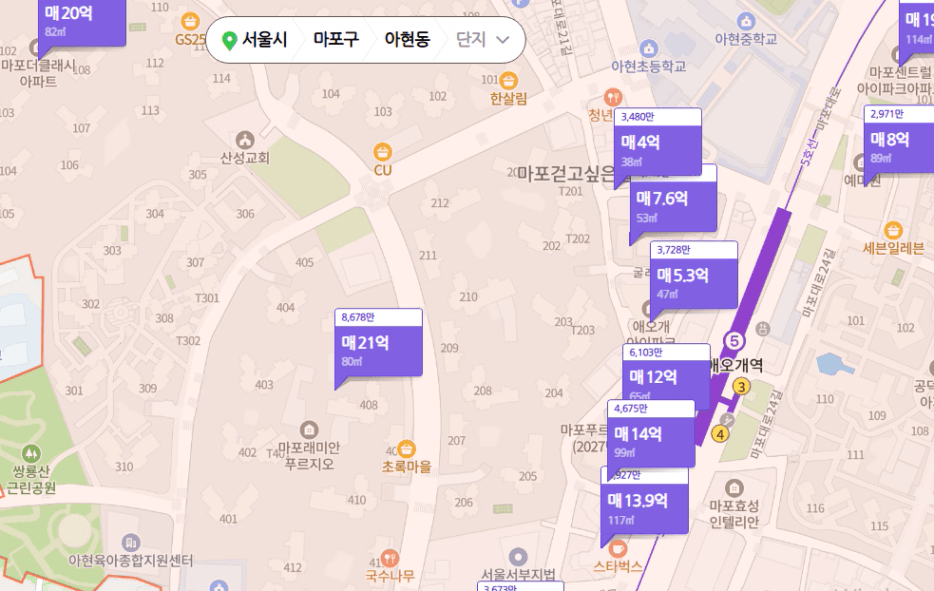Open the 매 4억 38㎡ listing marker

coord(656,147)
